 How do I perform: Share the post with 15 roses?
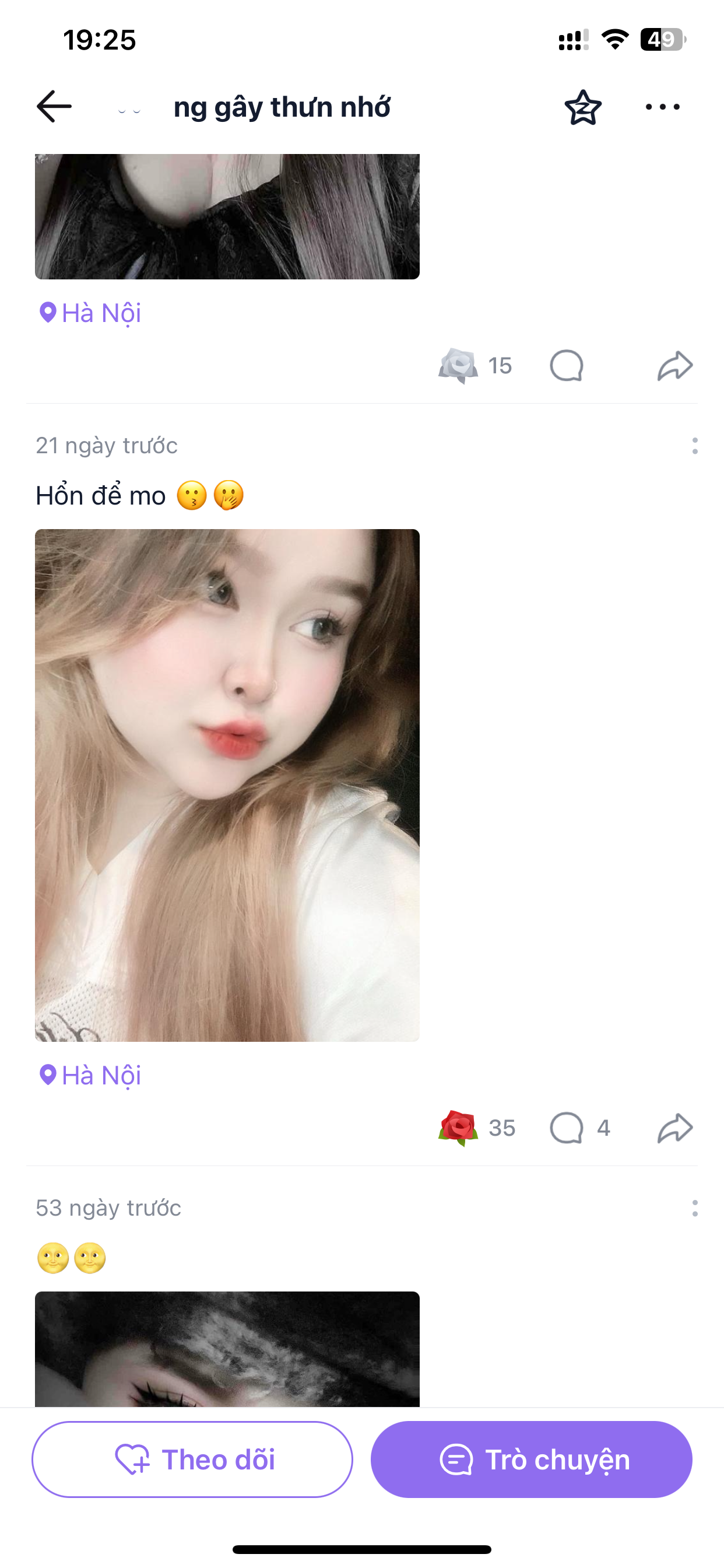(x=674, y=366)
